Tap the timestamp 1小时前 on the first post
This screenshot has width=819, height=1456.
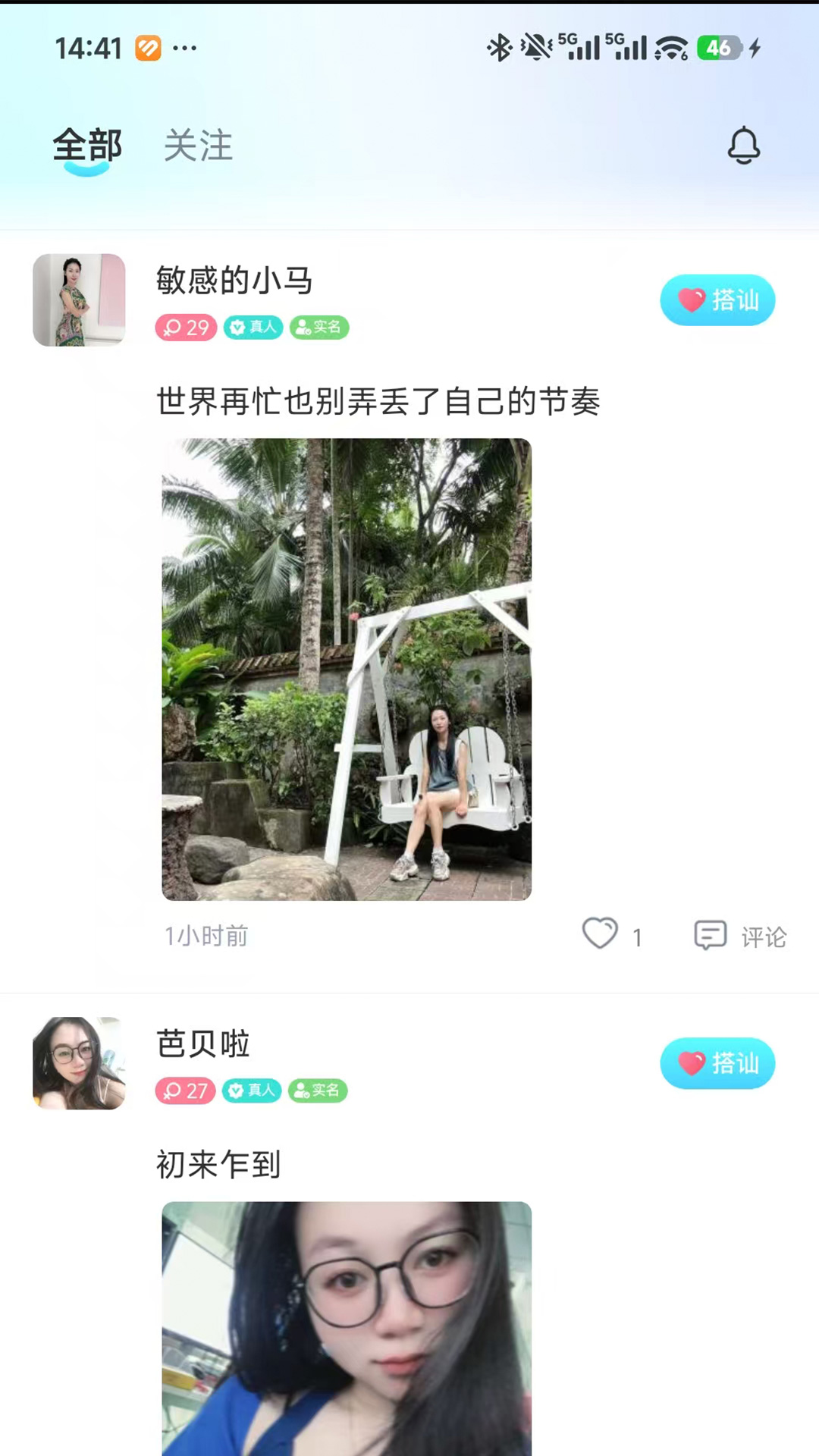coord(206,936)
